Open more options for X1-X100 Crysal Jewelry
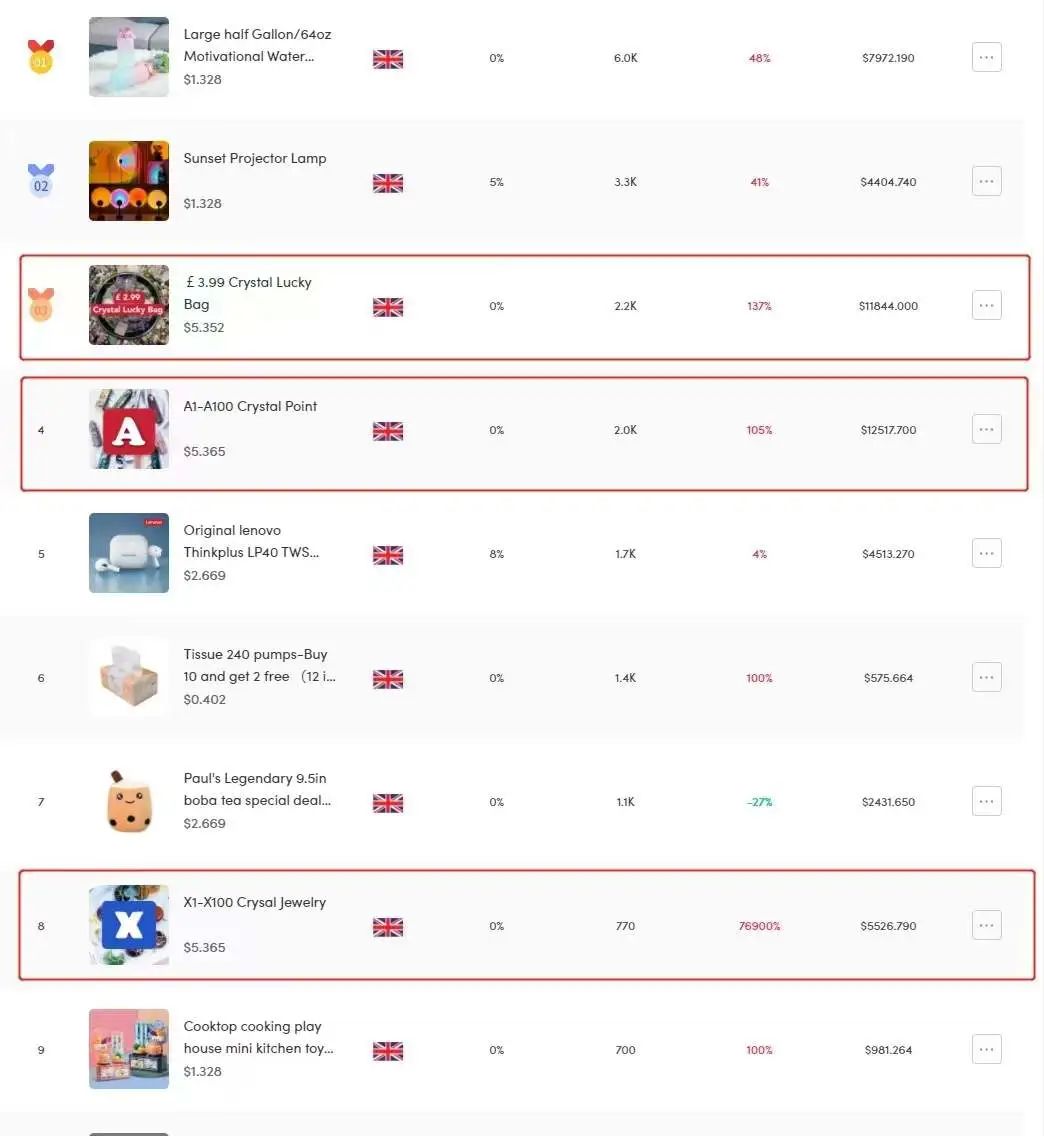 coord(986,925)
